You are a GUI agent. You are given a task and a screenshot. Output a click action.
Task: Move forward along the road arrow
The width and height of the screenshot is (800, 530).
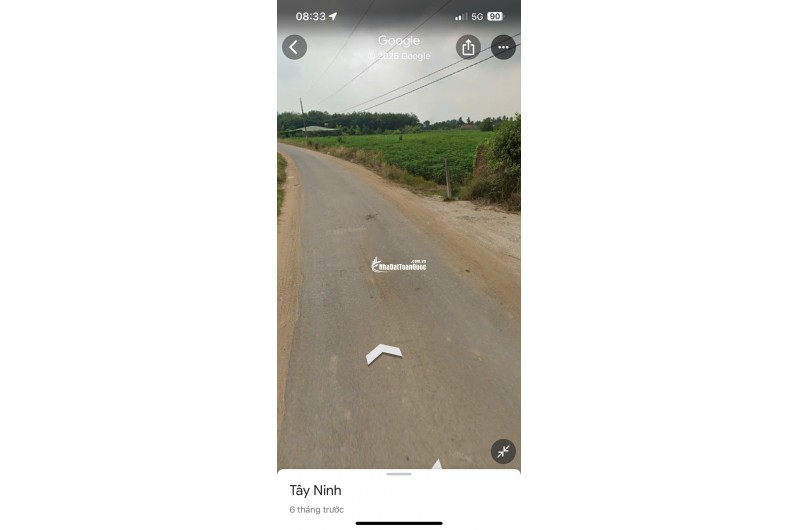click(x=383, y=352)
